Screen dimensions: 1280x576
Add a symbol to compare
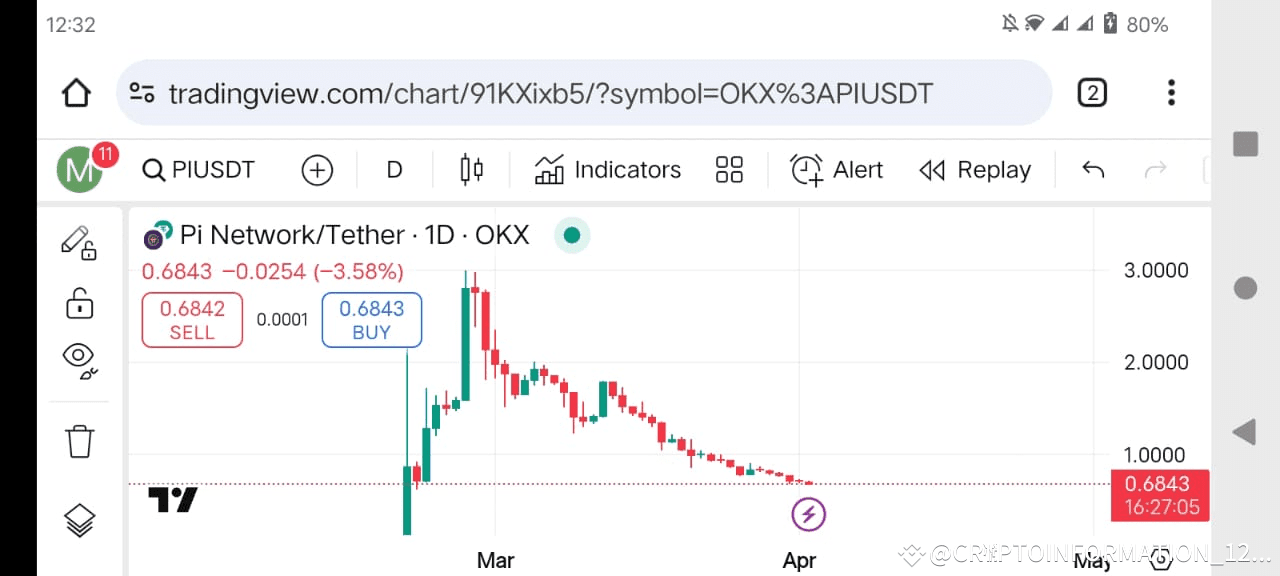317,170
